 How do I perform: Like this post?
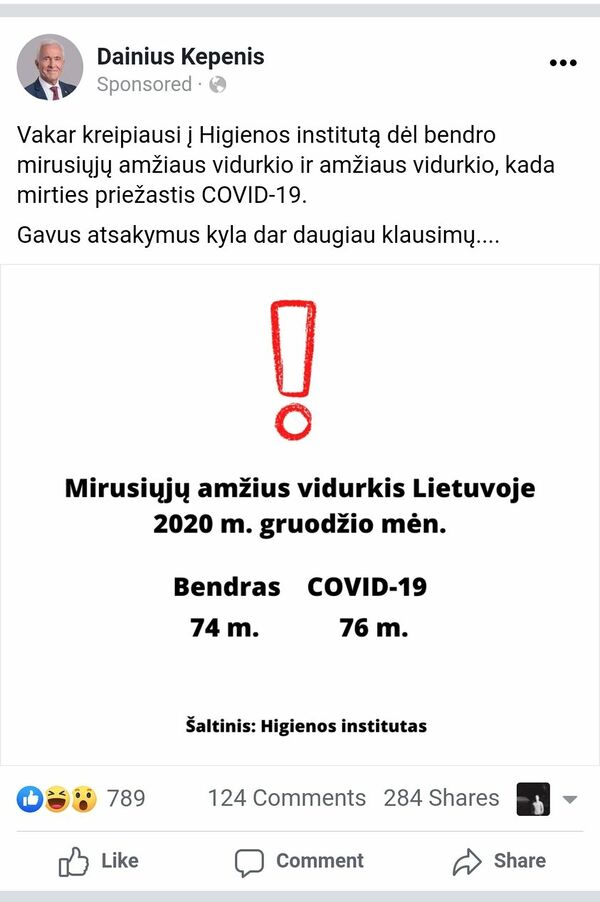tap(98, 861)
